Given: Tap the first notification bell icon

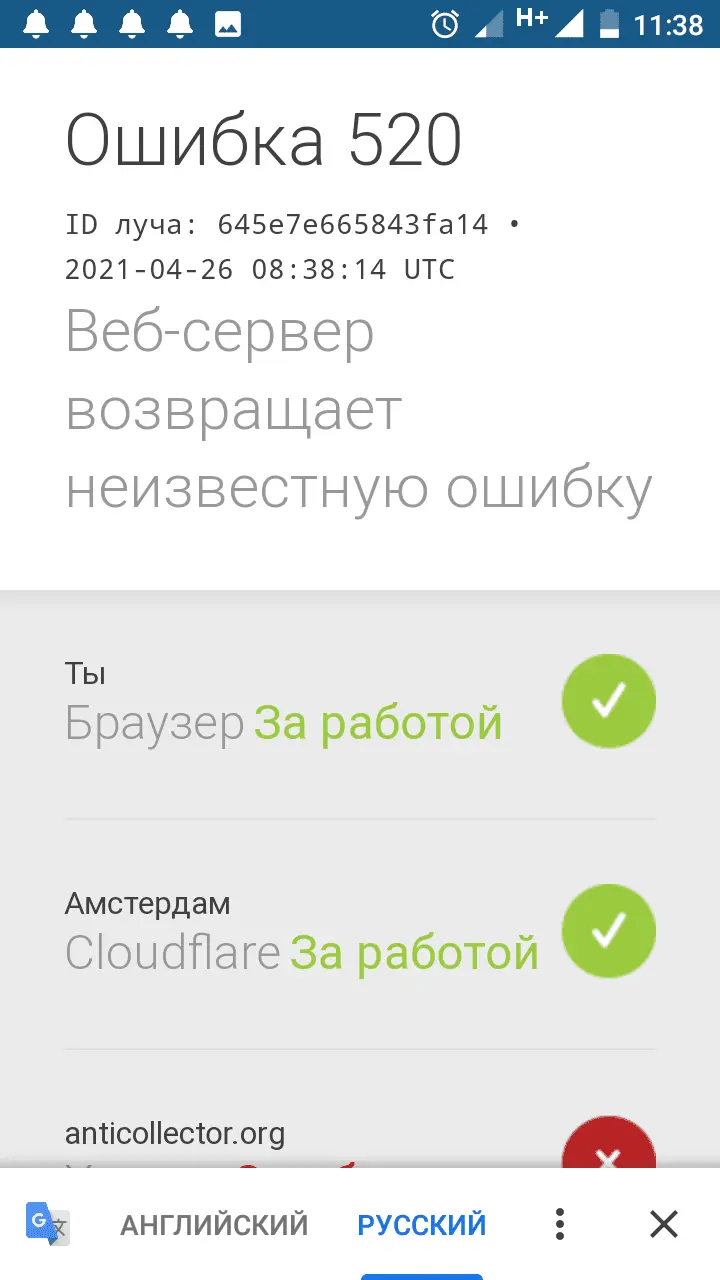Looking at the screenshot, I should click(37, 24).
